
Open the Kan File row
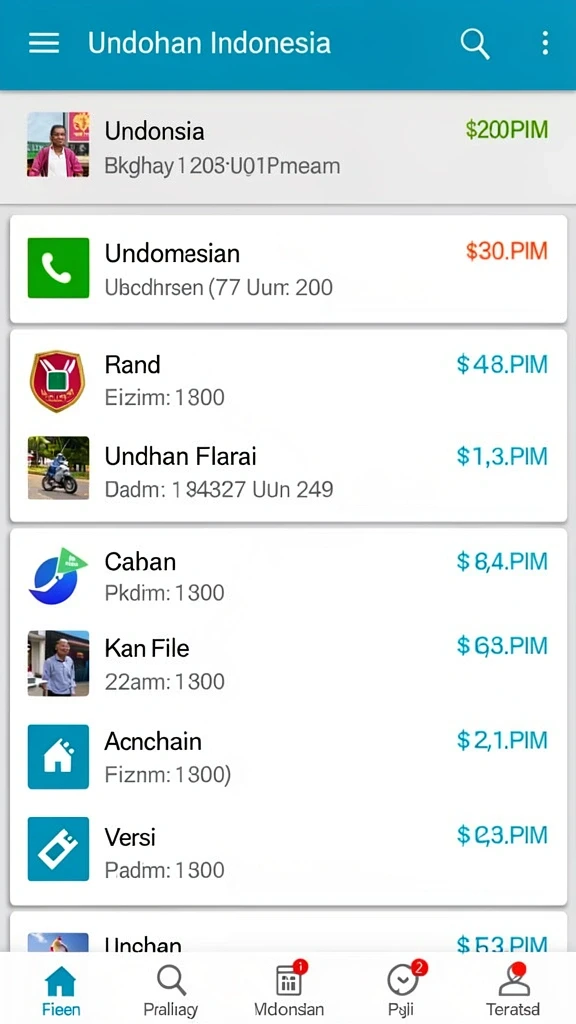288,664
